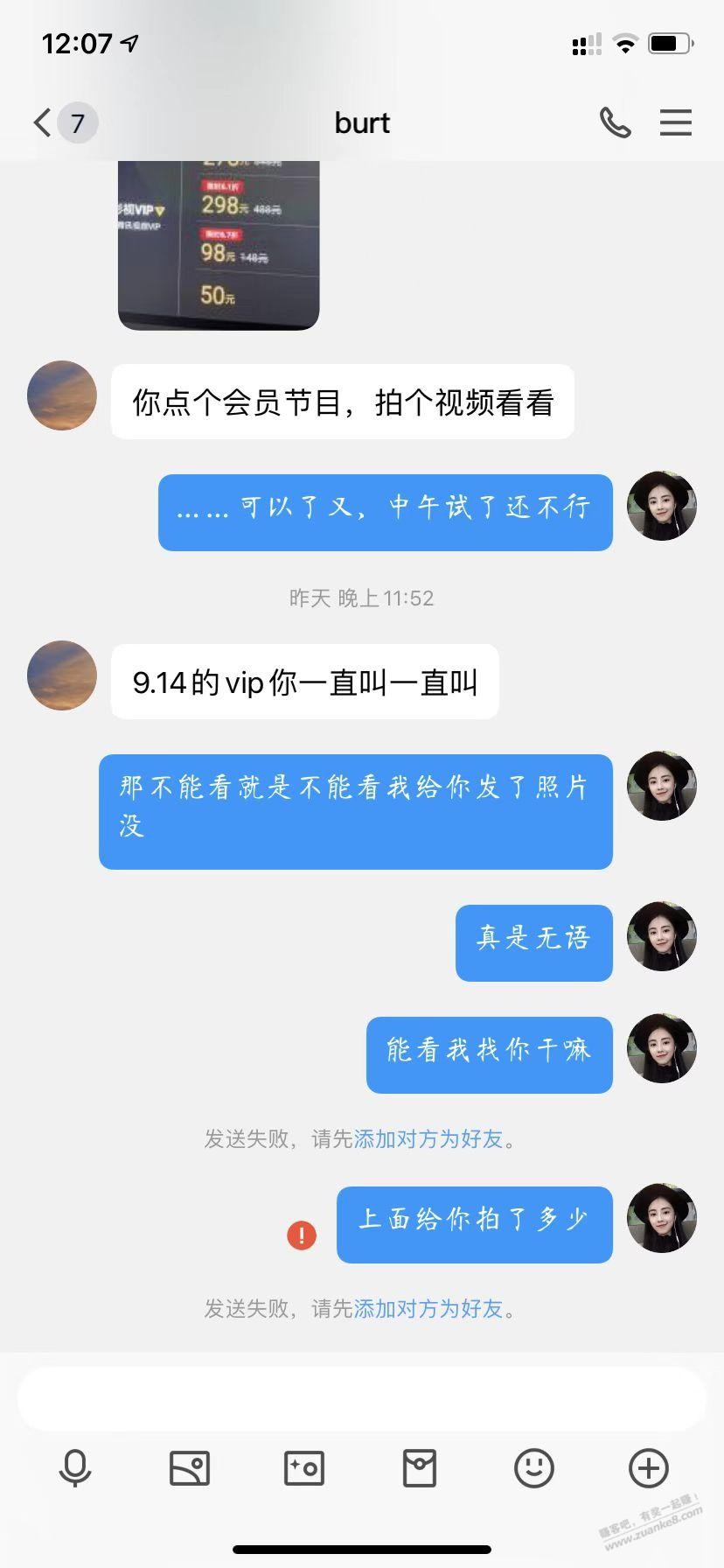The width and height of the screenshot is (724, 1568).
Task: Tap the Wi-Fi icon in the status bar
Action: coord(626,43)
